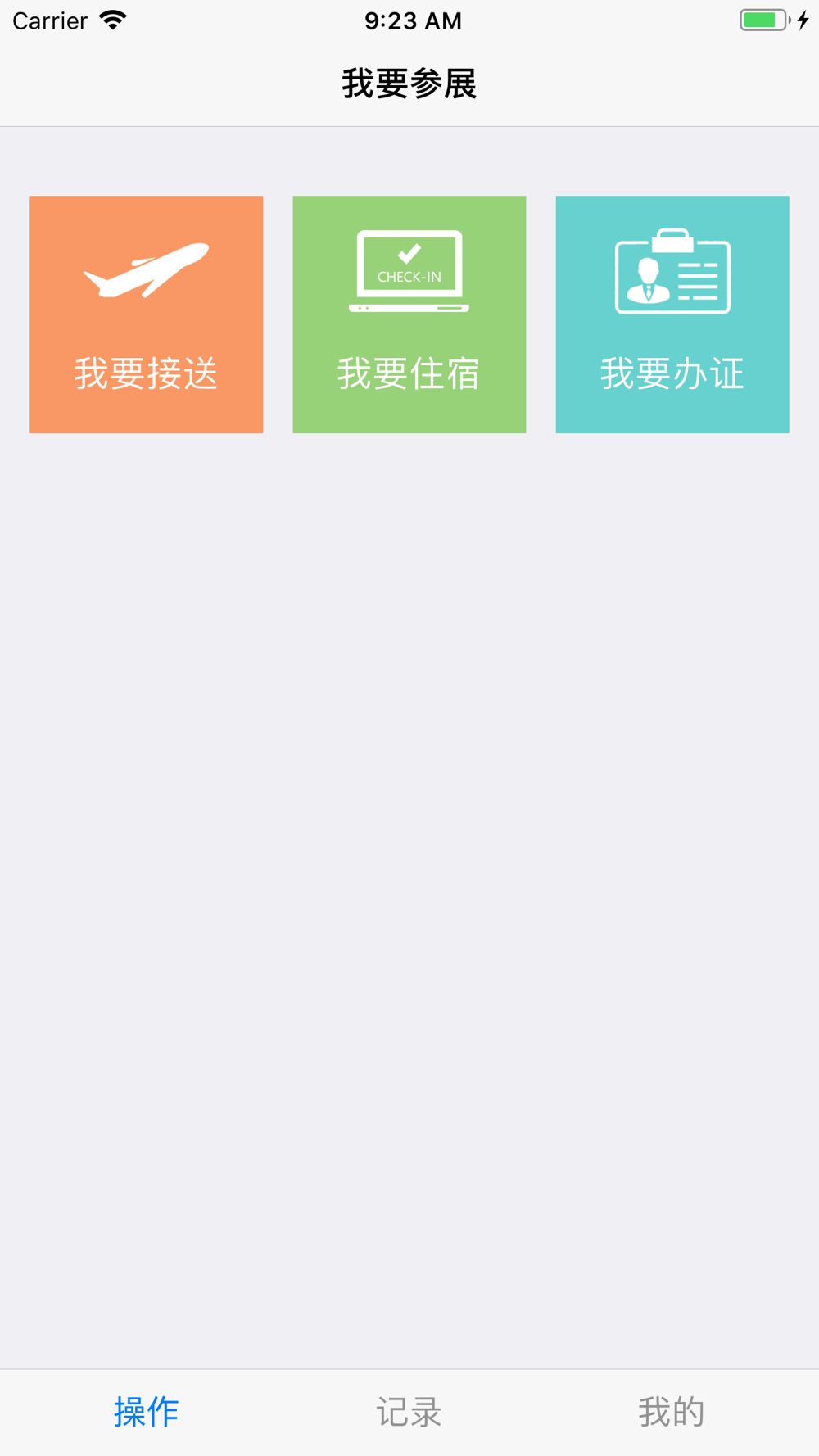The height and width of the screenshot is (1456, 819).
Task: Switch to the 记录 tab
Action: pos(409,1412)
